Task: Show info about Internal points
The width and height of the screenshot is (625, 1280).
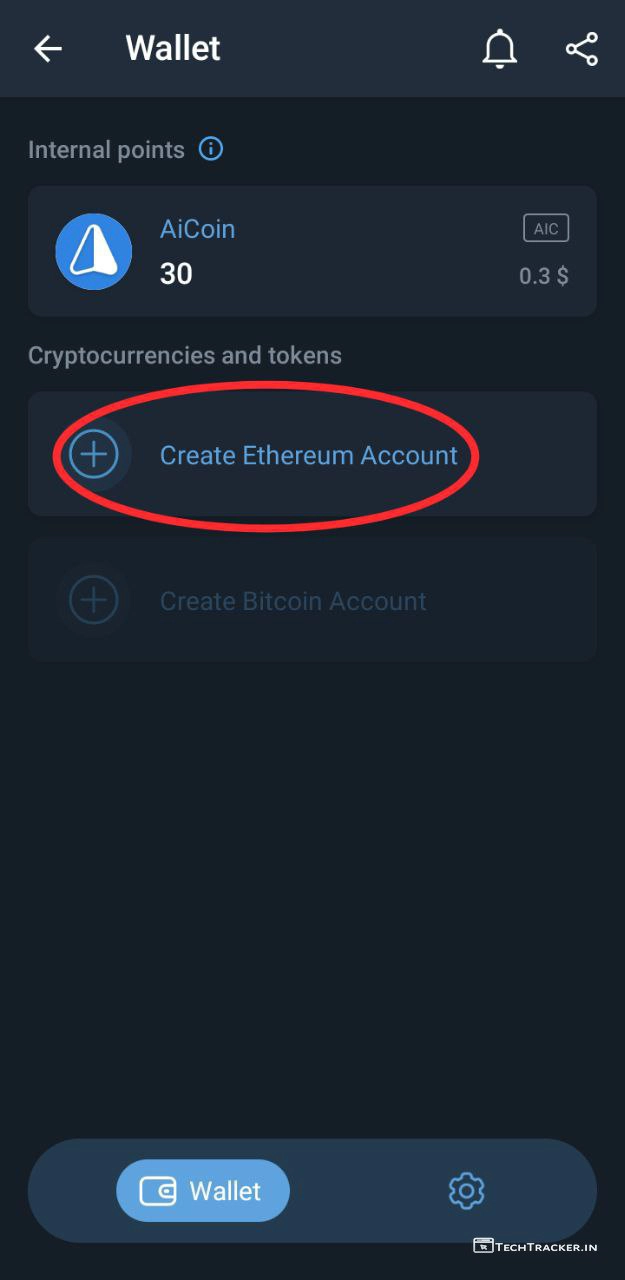Action: [211, 150]
